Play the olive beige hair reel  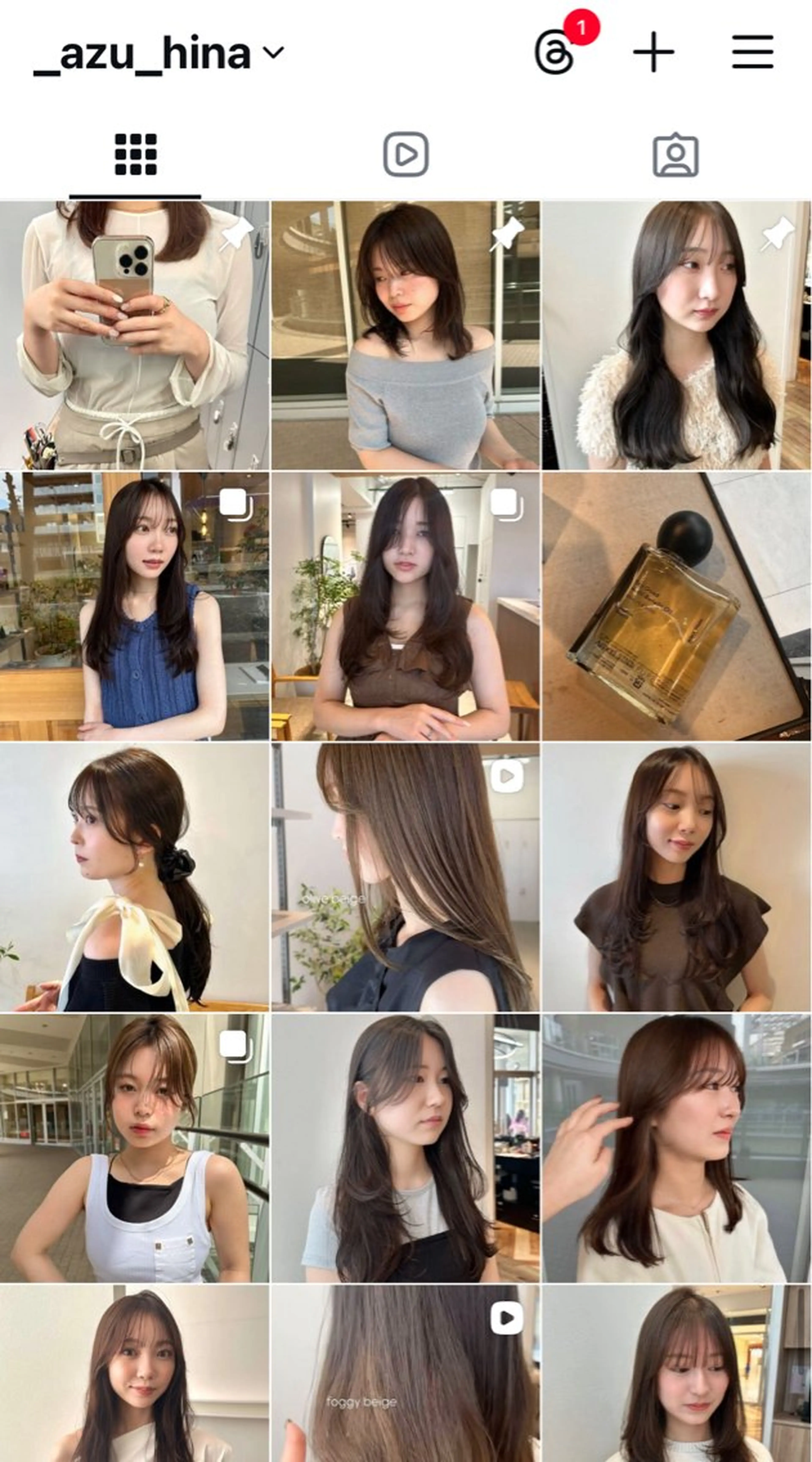405,877
